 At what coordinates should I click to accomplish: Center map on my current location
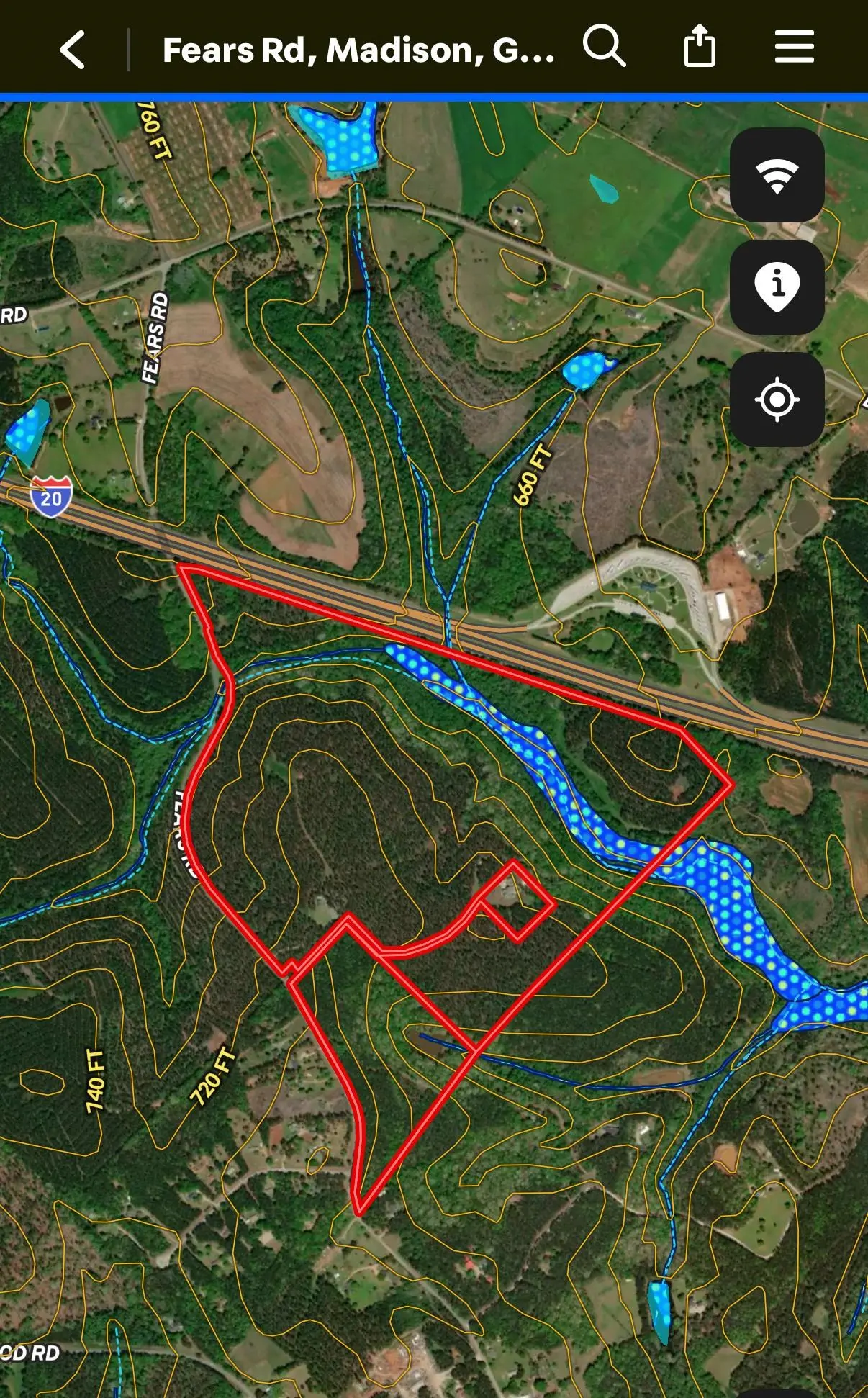(x=777, y=400)
